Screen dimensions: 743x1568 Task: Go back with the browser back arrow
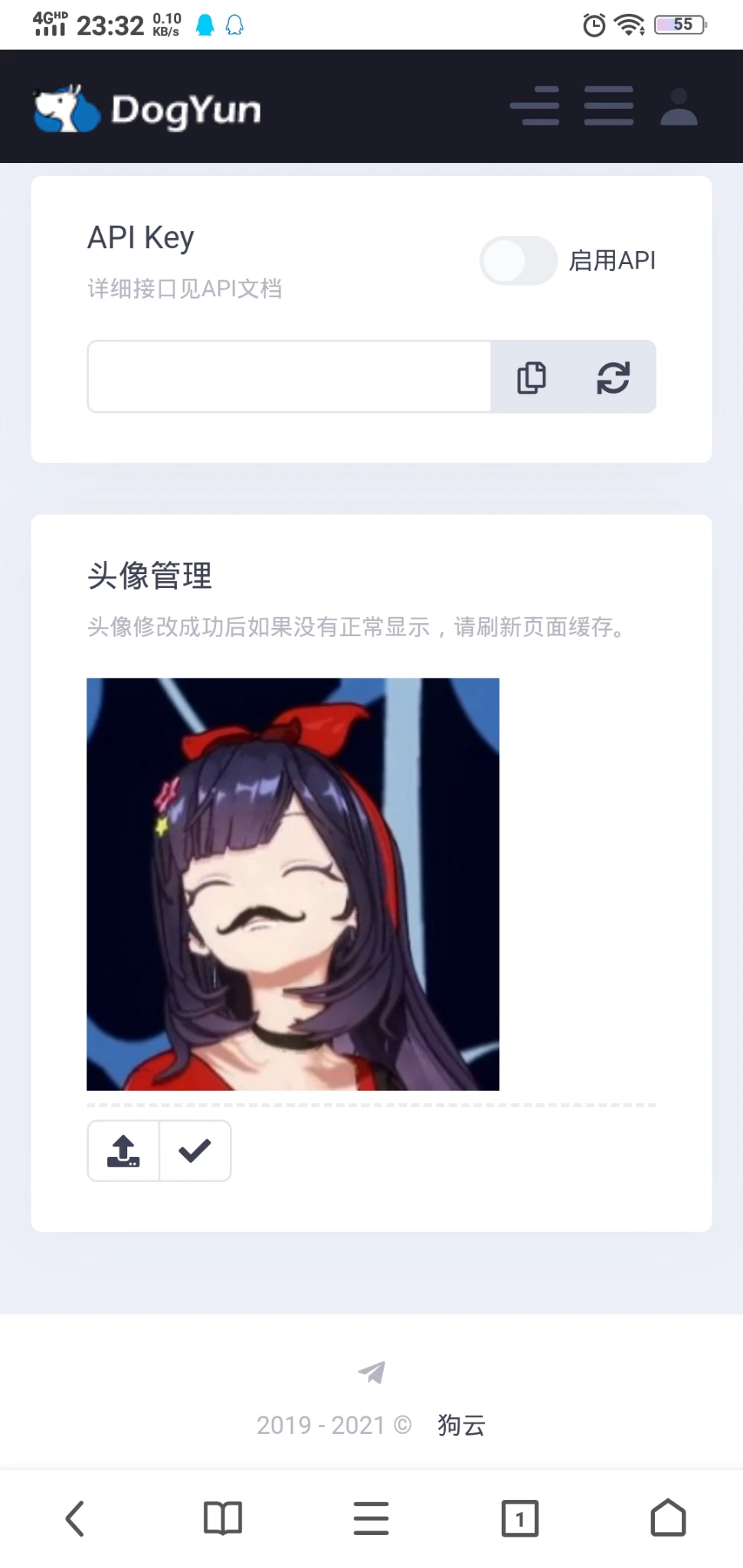point(74,1518)
